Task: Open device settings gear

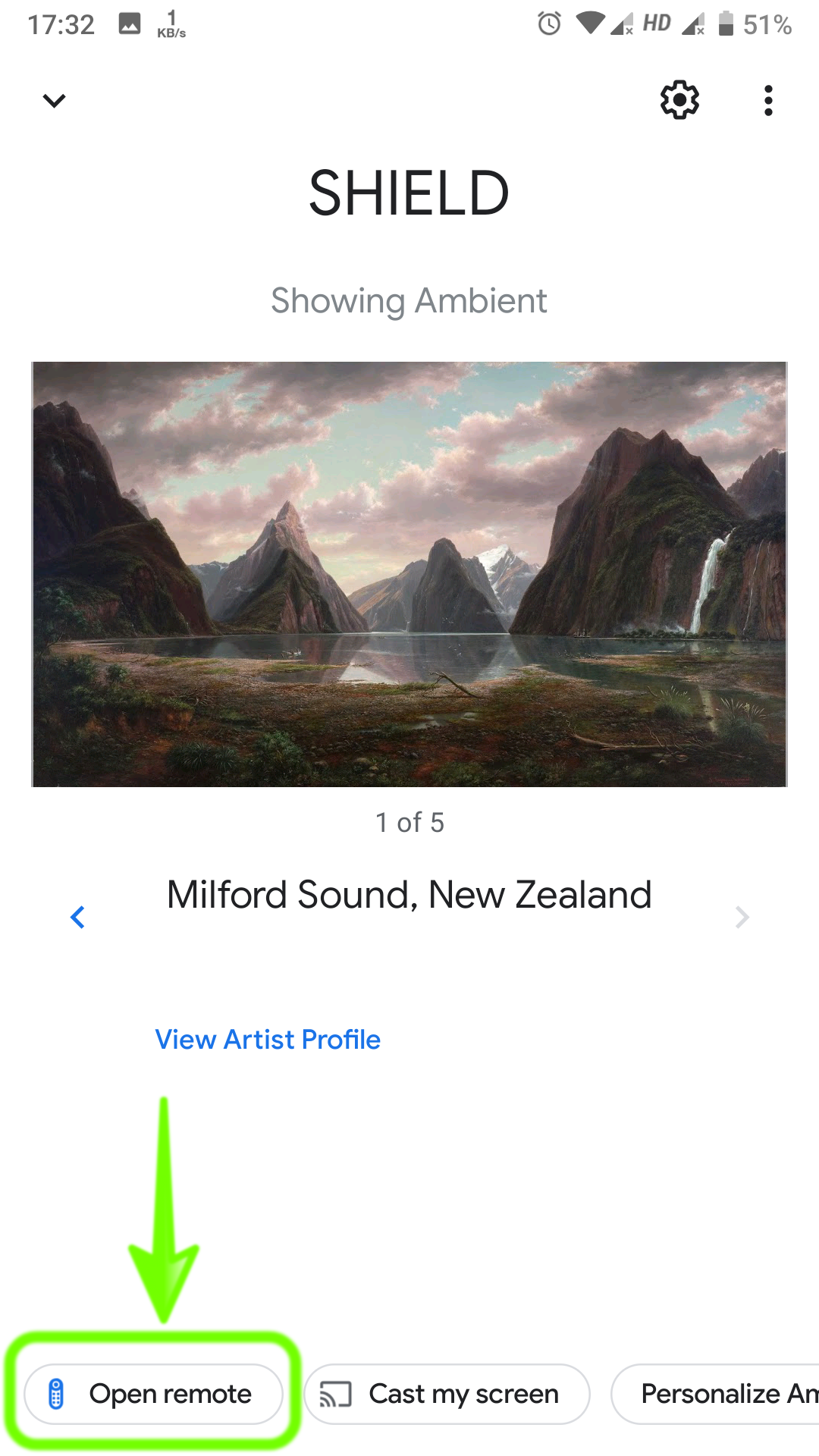Action: (x=679, y=100)
